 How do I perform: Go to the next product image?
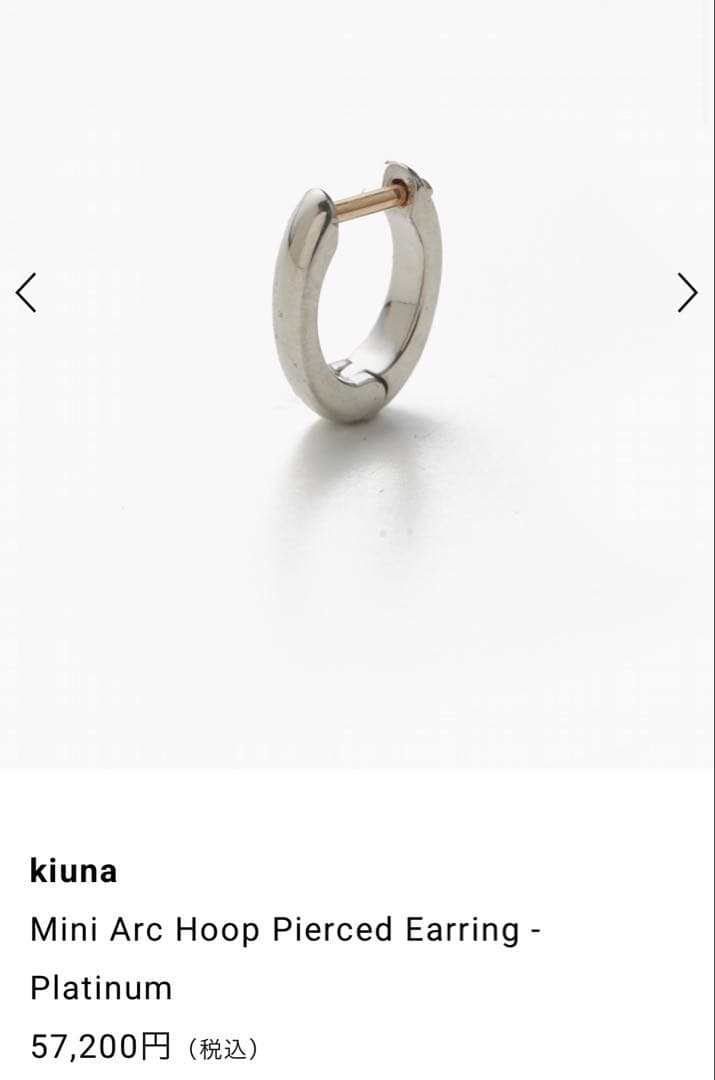[x=687, y=292]
